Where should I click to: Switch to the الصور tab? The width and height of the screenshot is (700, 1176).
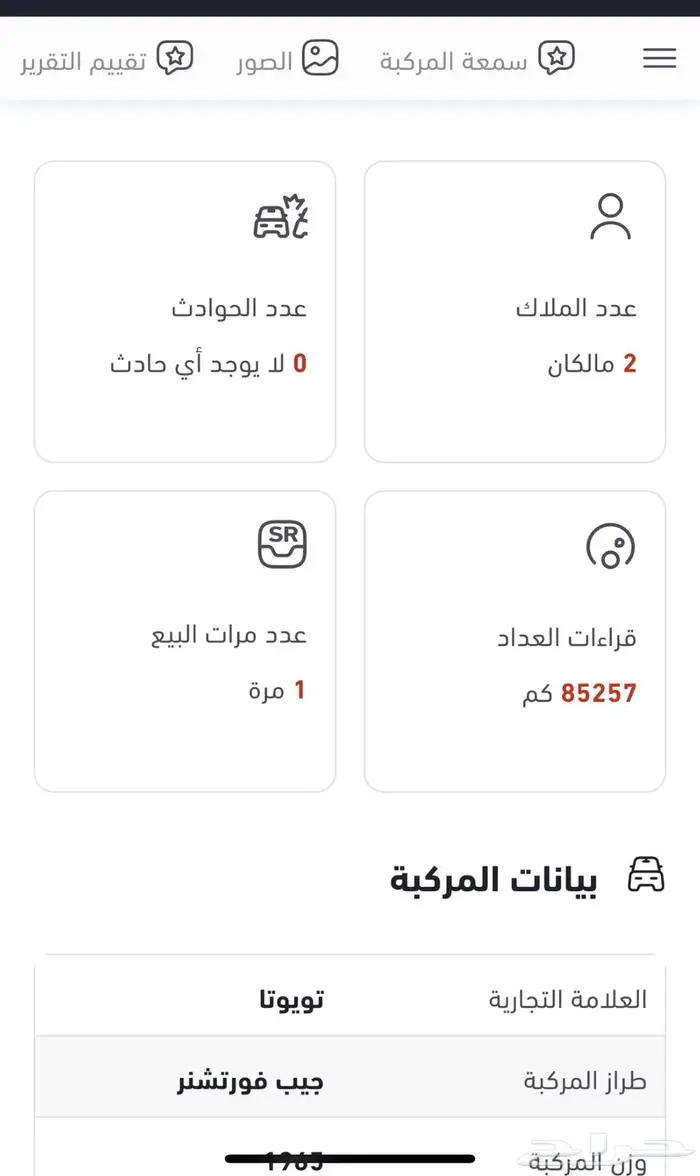288,59
